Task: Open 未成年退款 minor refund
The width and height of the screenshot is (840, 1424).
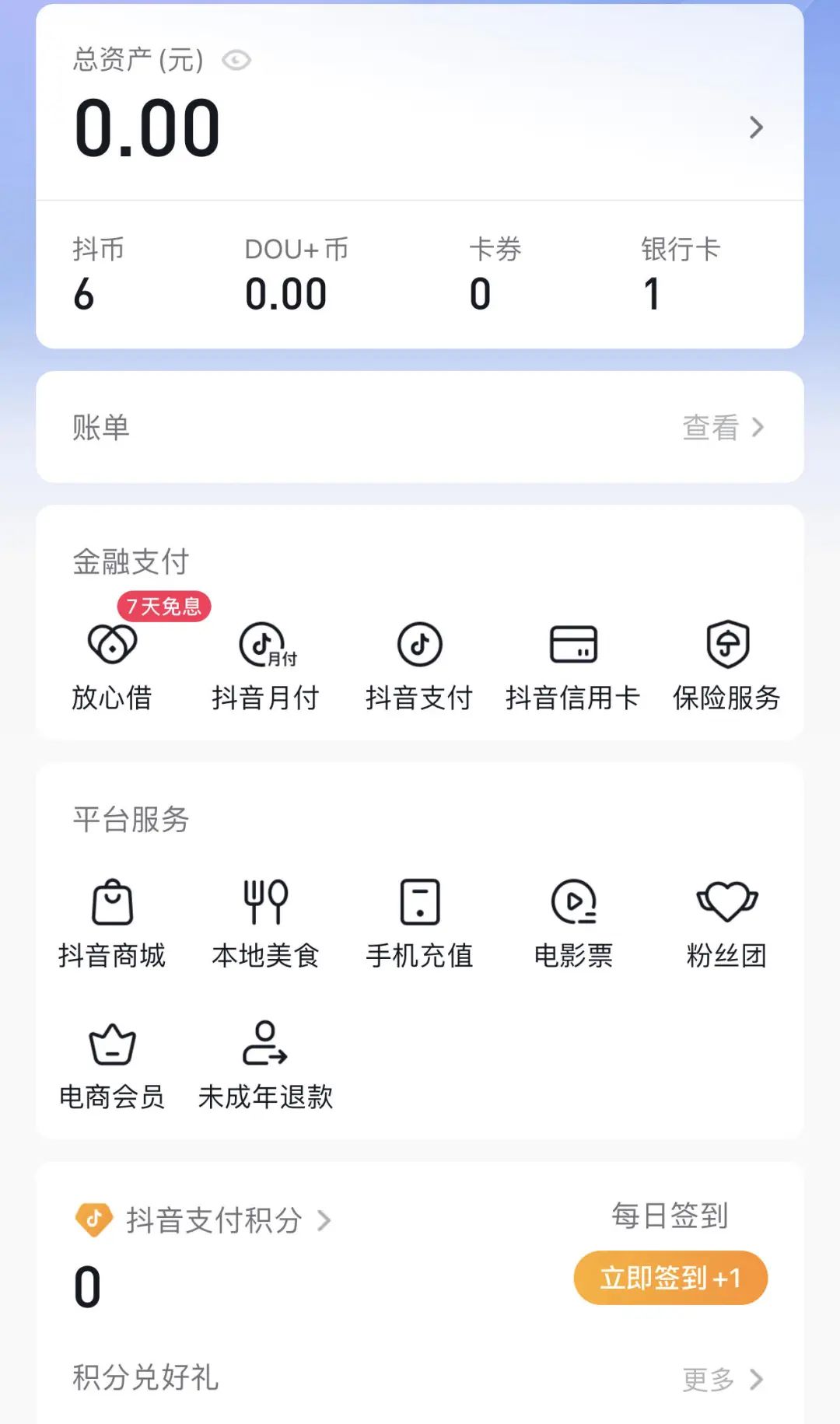Action: tap(265, 1065)
